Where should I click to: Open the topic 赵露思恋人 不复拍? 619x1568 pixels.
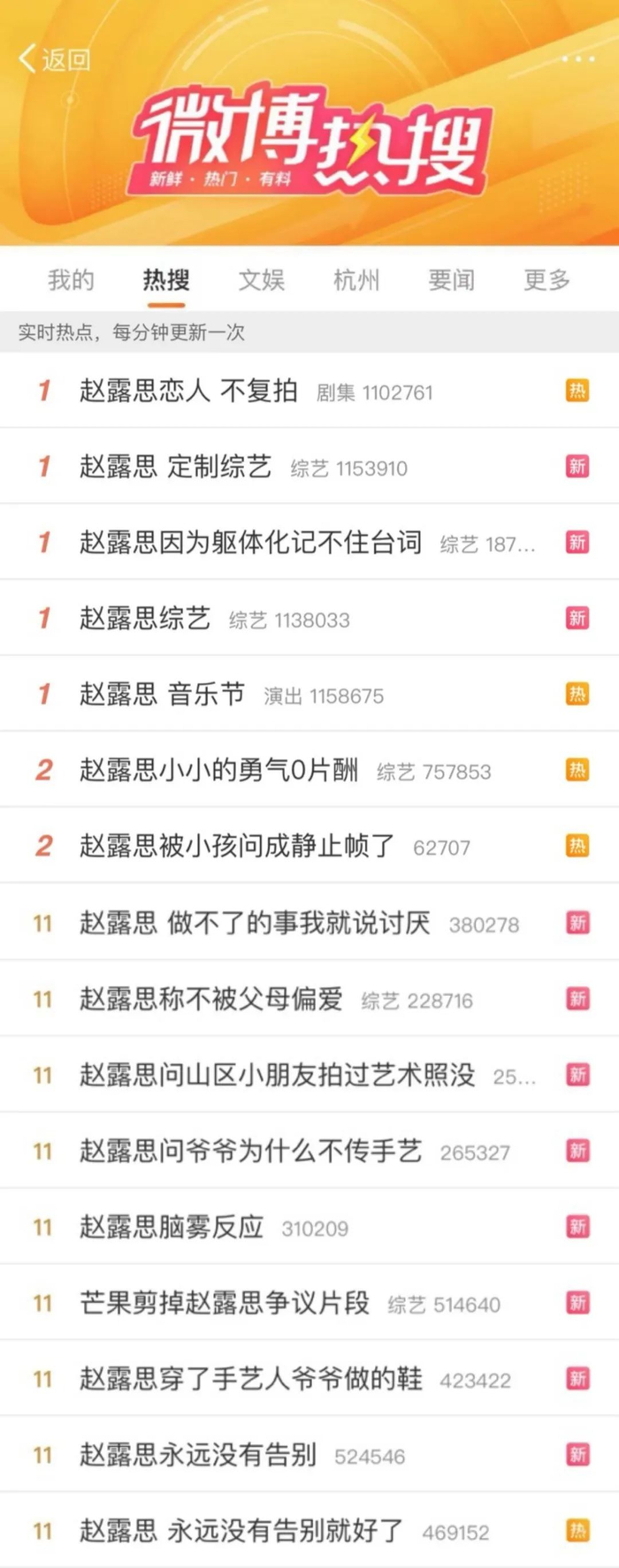pos(188,391)
